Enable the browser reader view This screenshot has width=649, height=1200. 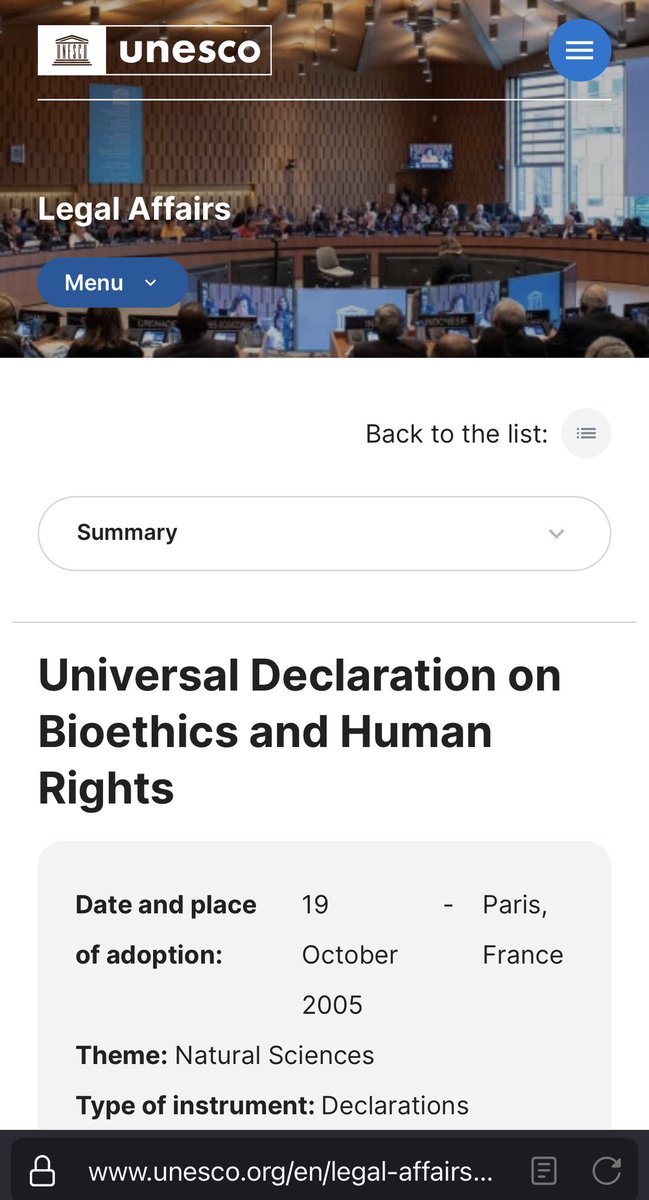coord(544,1171)
